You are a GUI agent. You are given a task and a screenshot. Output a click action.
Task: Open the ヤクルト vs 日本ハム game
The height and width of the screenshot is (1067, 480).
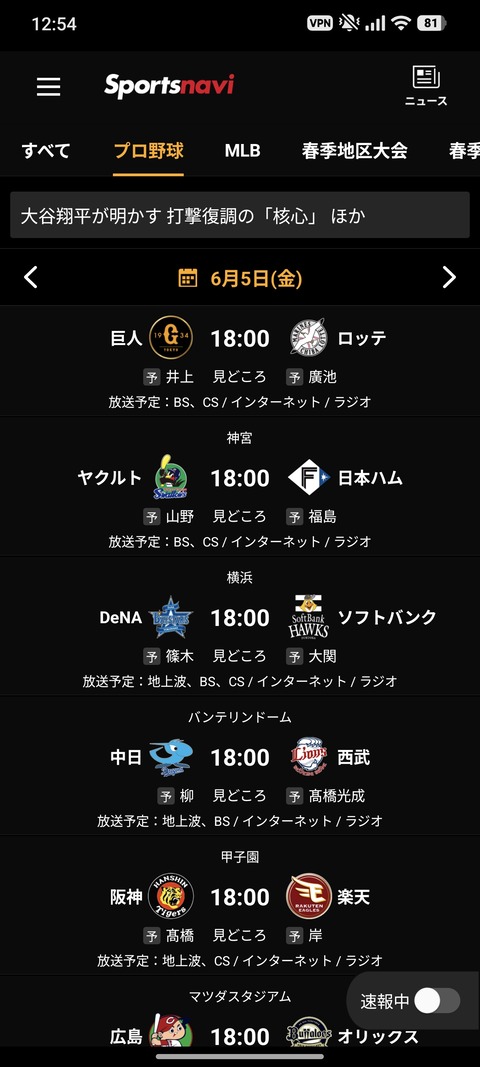(x=240, y=487)
